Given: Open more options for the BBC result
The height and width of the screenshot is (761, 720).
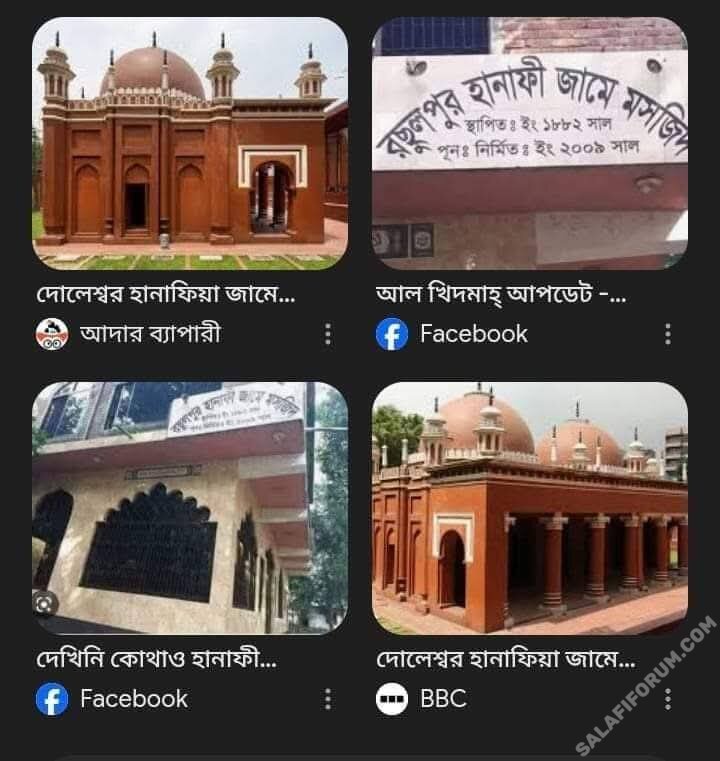Looking at the screenshot, I should (x=667, y=698).
